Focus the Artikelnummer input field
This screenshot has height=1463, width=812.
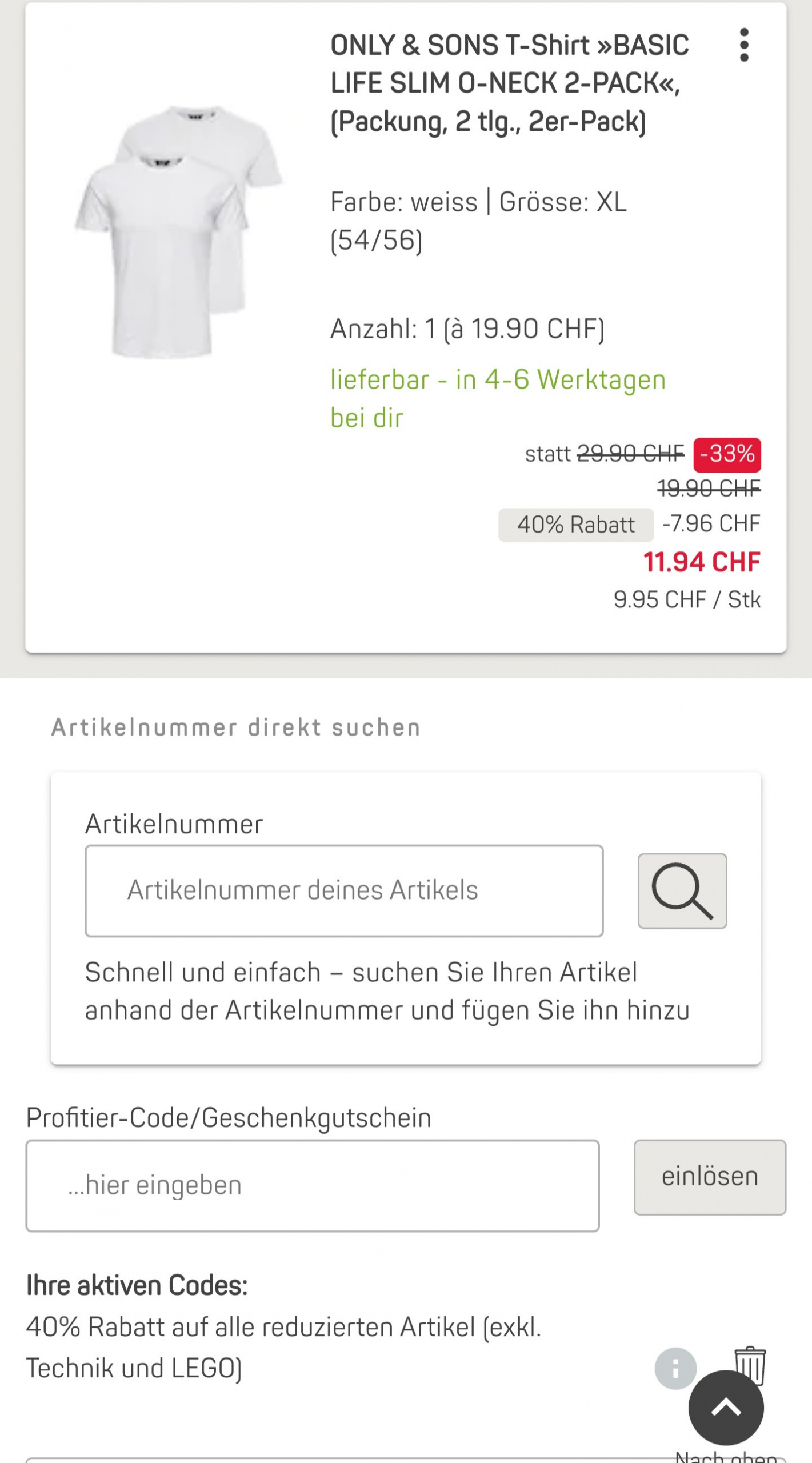344,890
